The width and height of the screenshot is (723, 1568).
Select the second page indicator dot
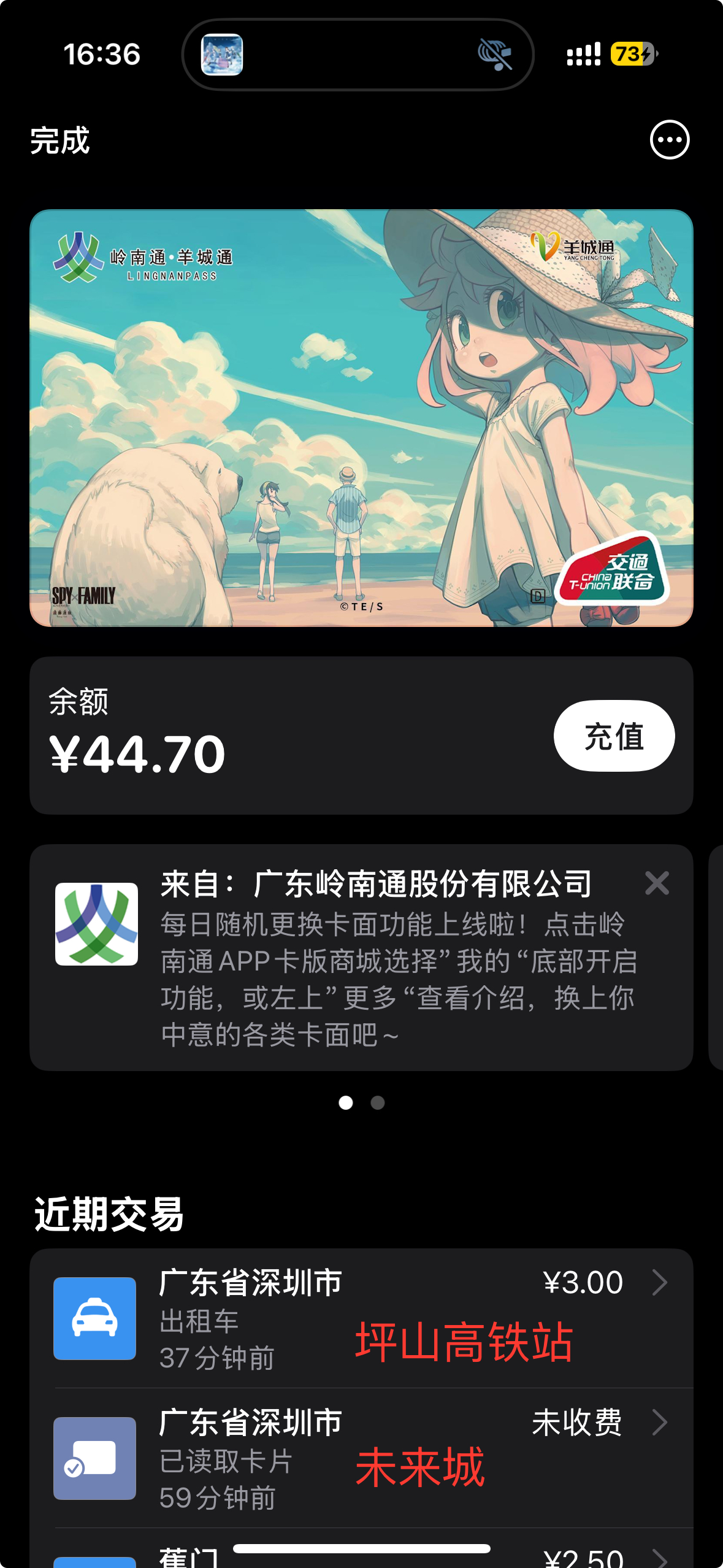378,1103
